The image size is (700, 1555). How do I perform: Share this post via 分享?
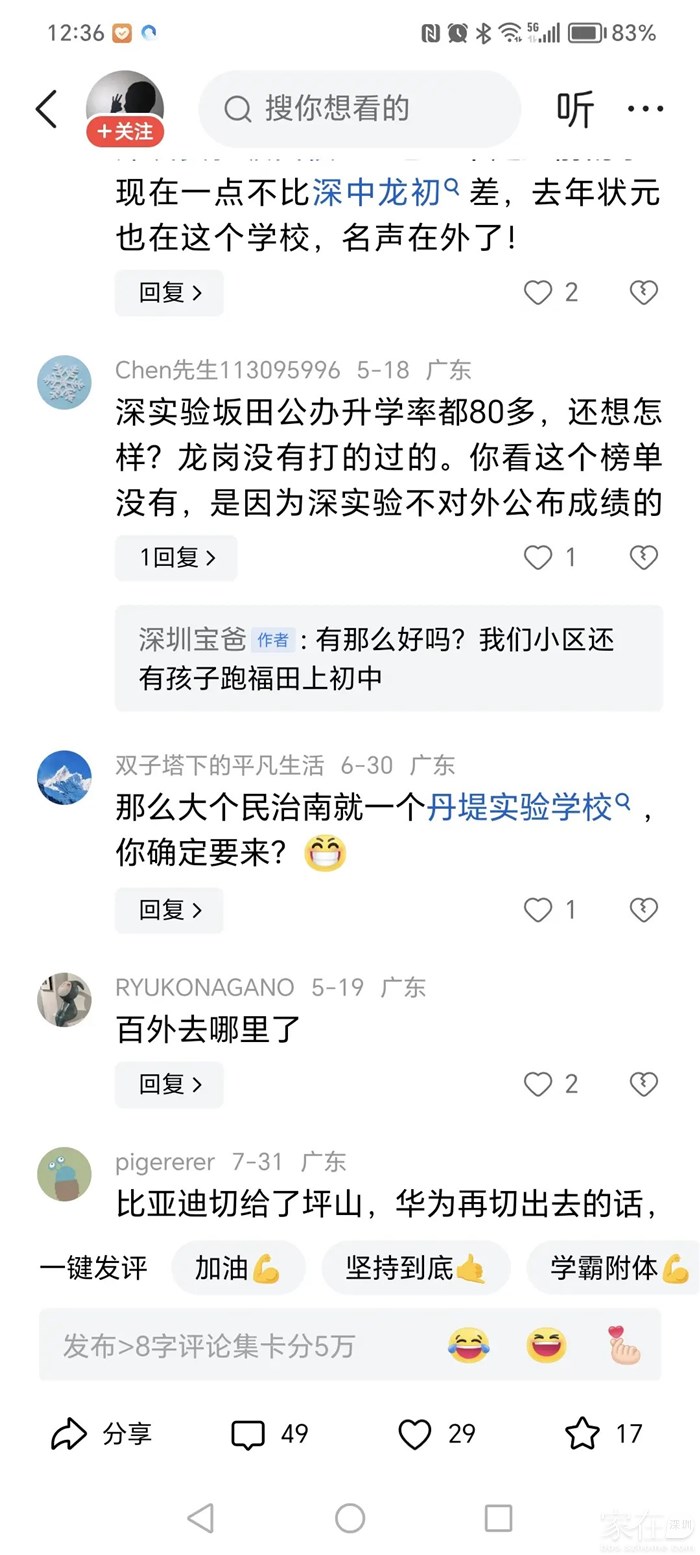101,1434
